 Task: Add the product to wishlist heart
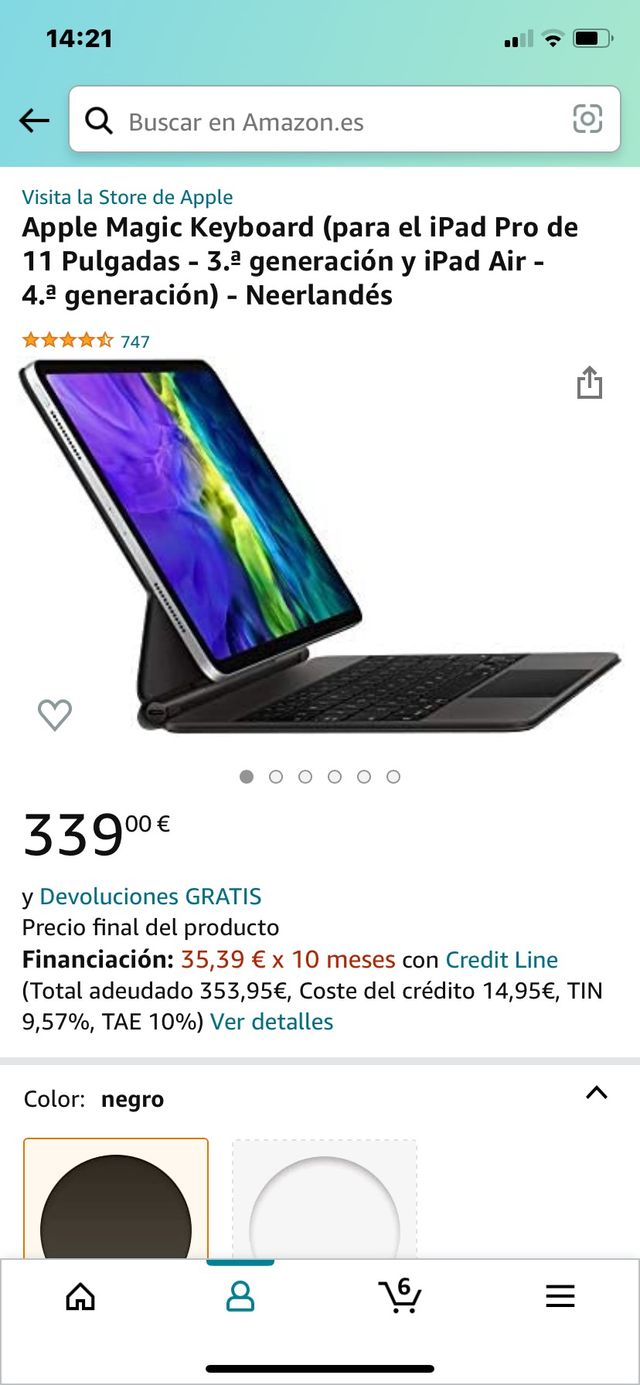coord(55,714)
